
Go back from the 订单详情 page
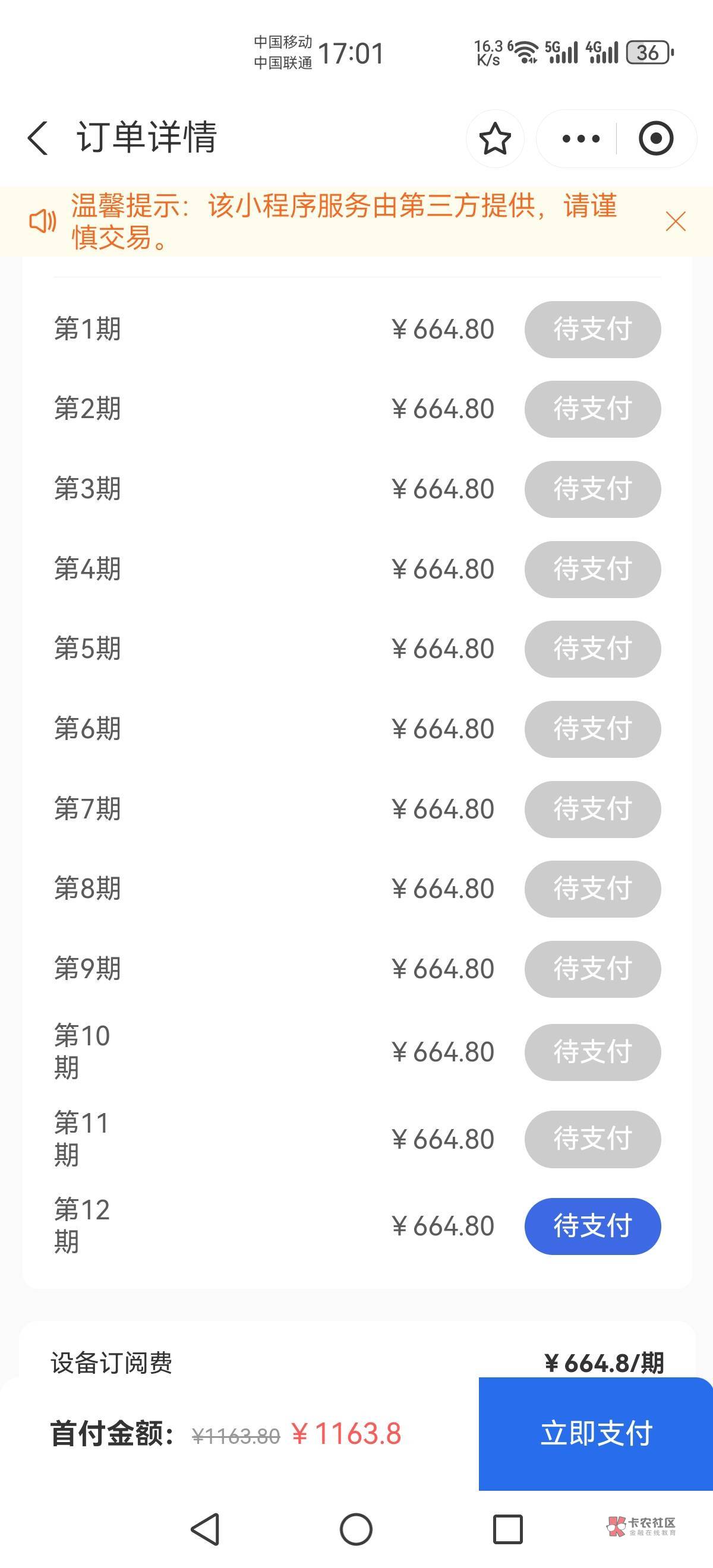tap(38, 138)
